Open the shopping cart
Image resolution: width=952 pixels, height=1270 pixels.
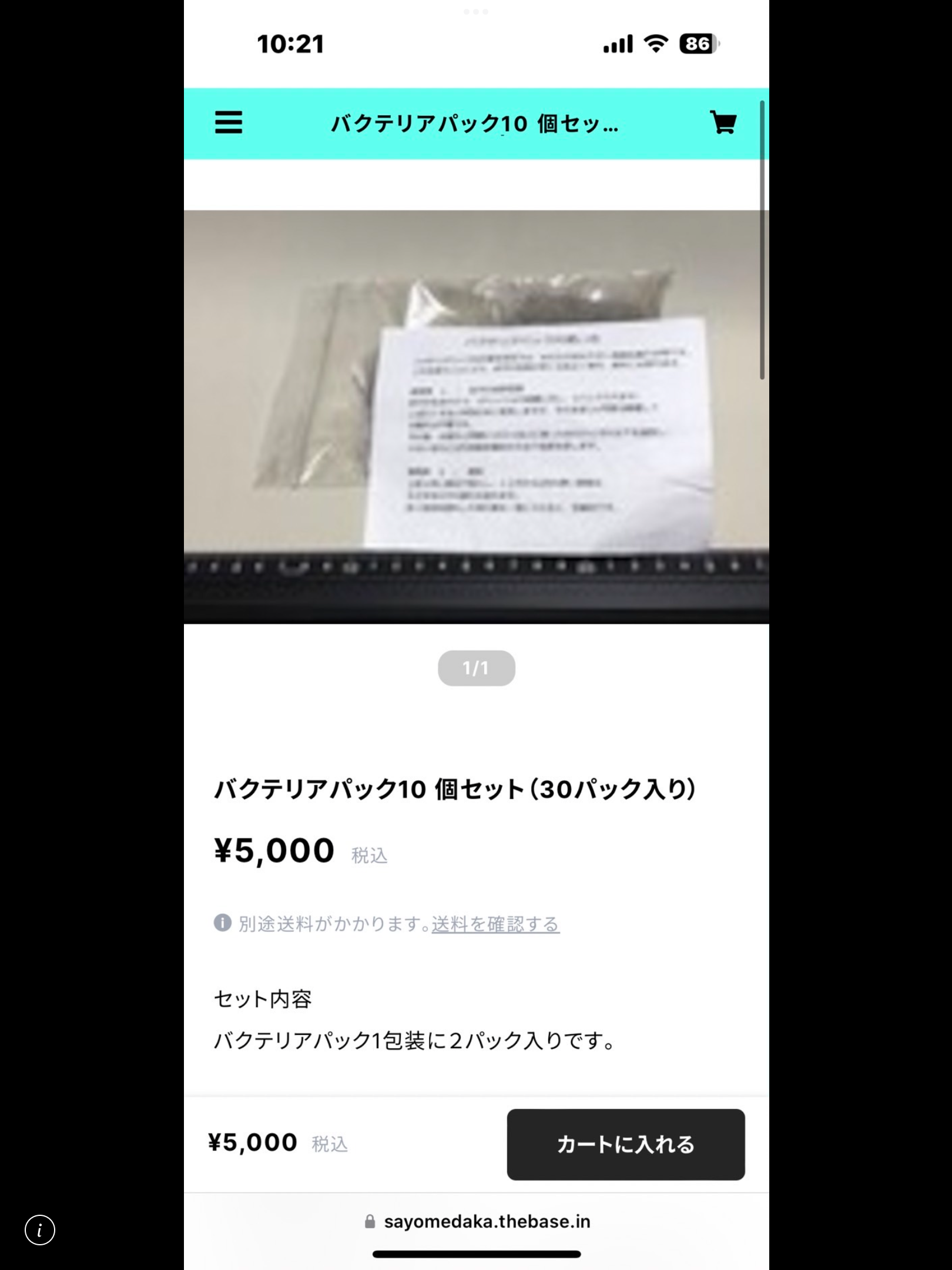click(x=723, y=123)
